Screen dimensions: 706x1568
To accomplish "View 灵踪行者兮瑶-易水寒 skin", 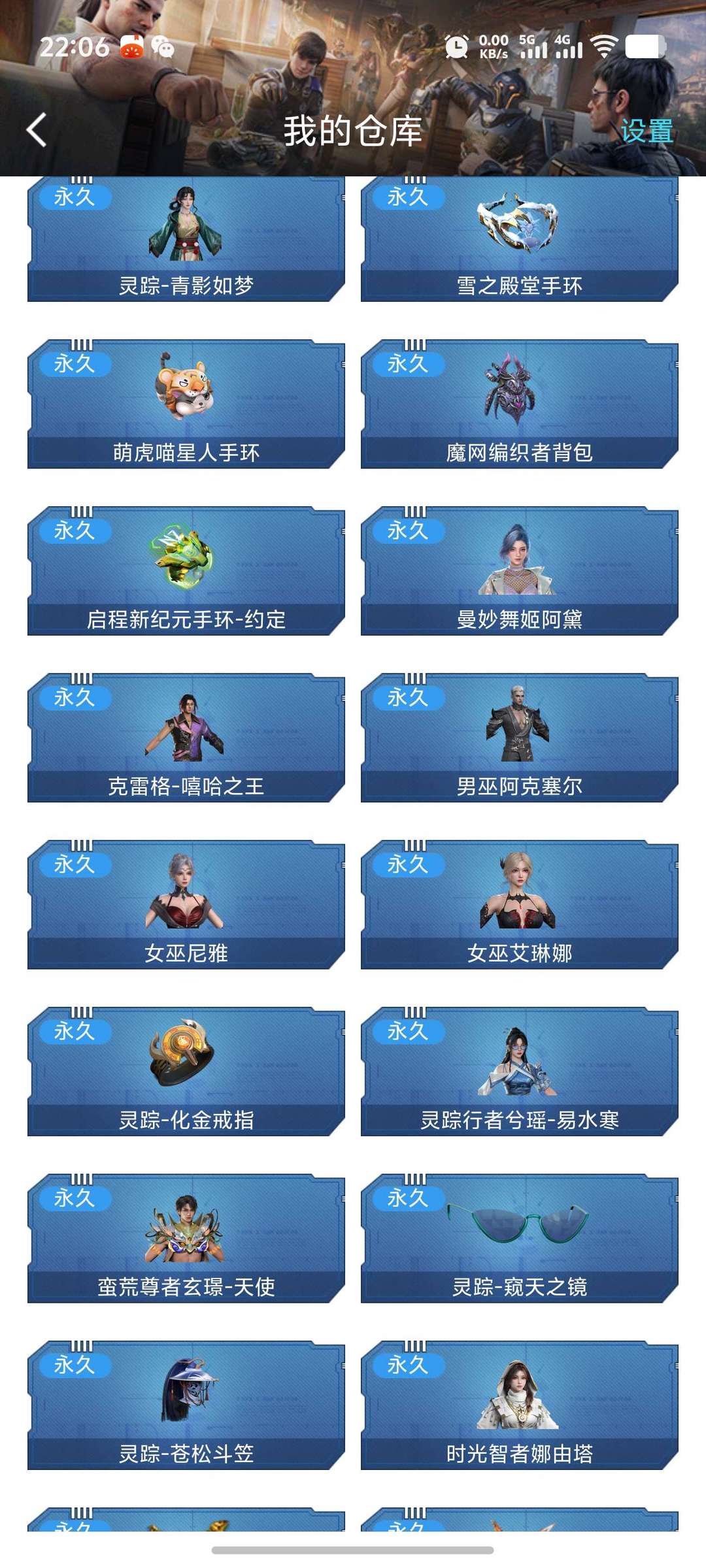I will pos(520,1072).
